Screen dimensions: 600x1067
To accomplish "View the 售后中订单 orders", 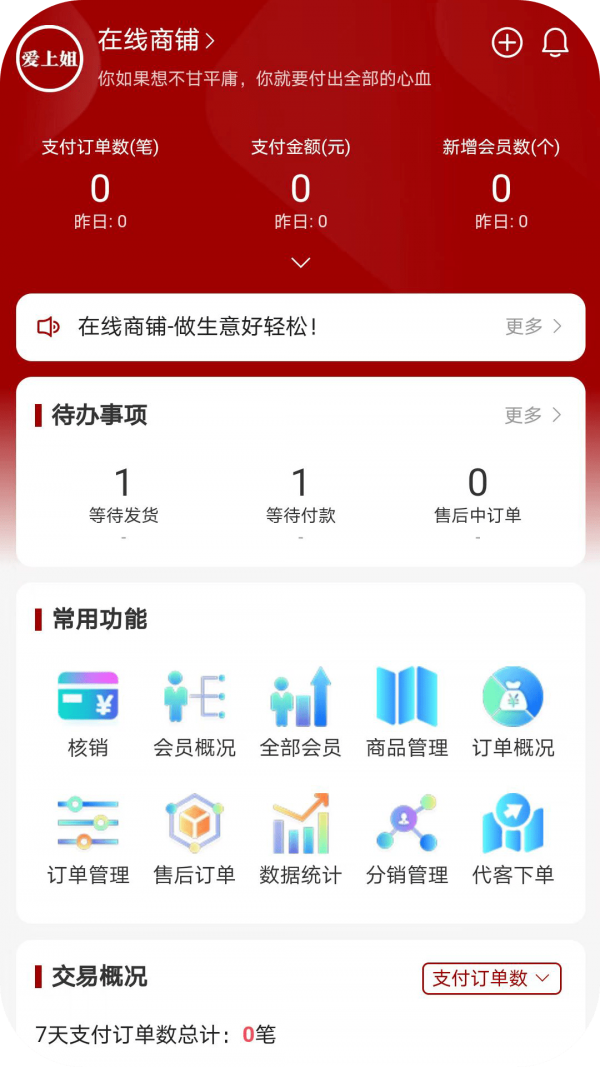I will pyautogui.click(x=478, y=502).
